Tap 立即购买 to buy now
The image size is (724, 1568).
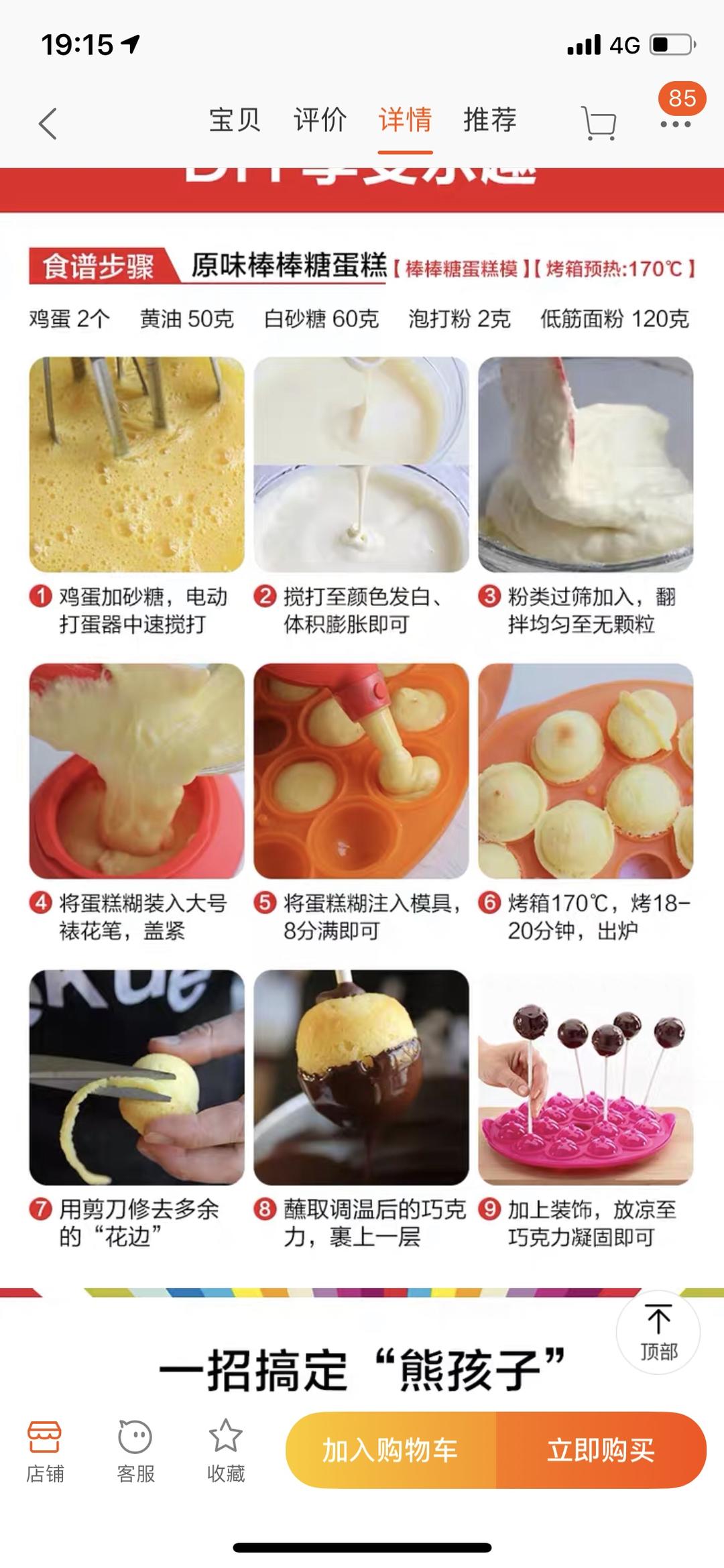601,1450
